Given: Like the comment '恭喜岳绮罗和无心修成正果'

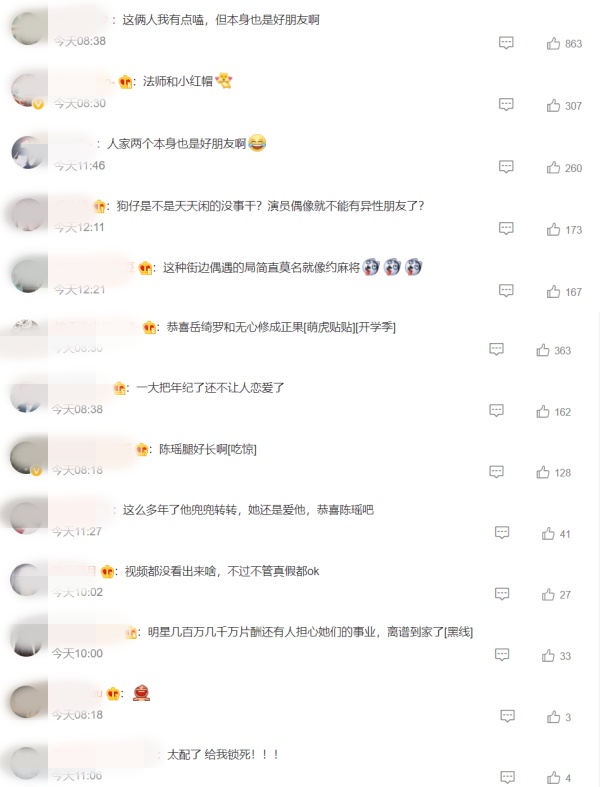Looking at the screenshot, I should click(x=543, y=350).
